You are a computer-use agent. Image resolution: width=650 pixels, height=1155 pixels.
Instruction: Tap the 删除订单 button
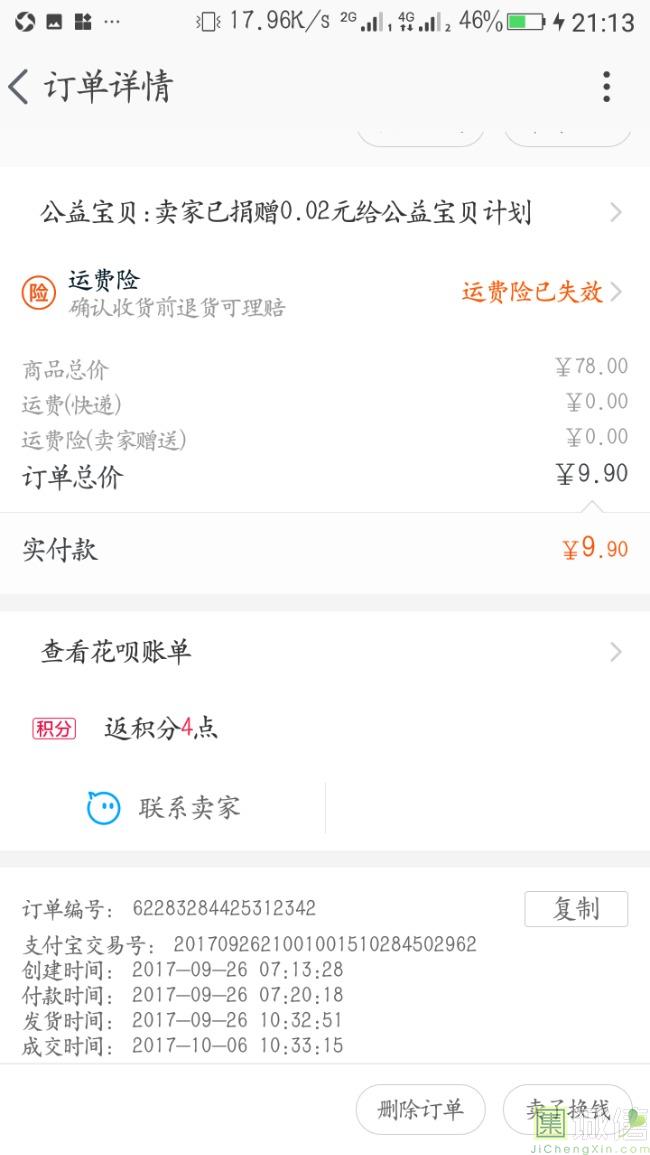pyautogui.click(x=420, y=1109)
